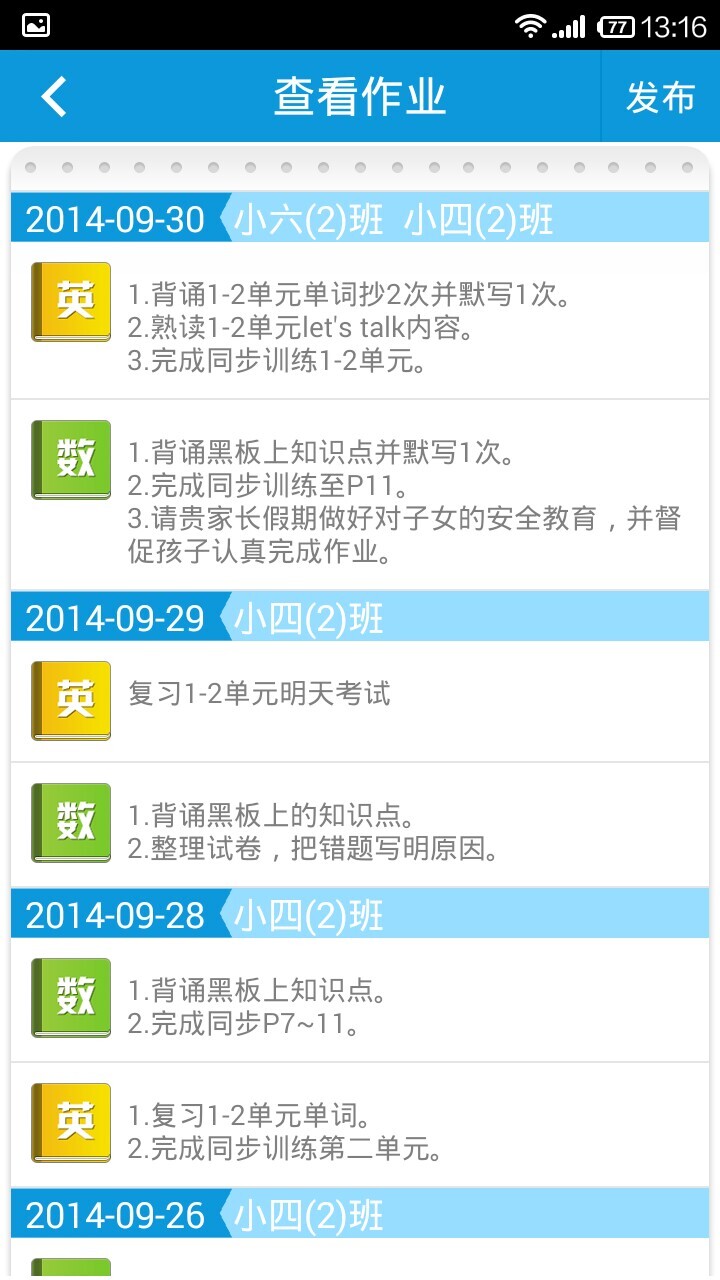The height and width of the screenshot is (1280, 720).
Task: Open the 2014-09-30 English homework entry
Action: point(360,321)
